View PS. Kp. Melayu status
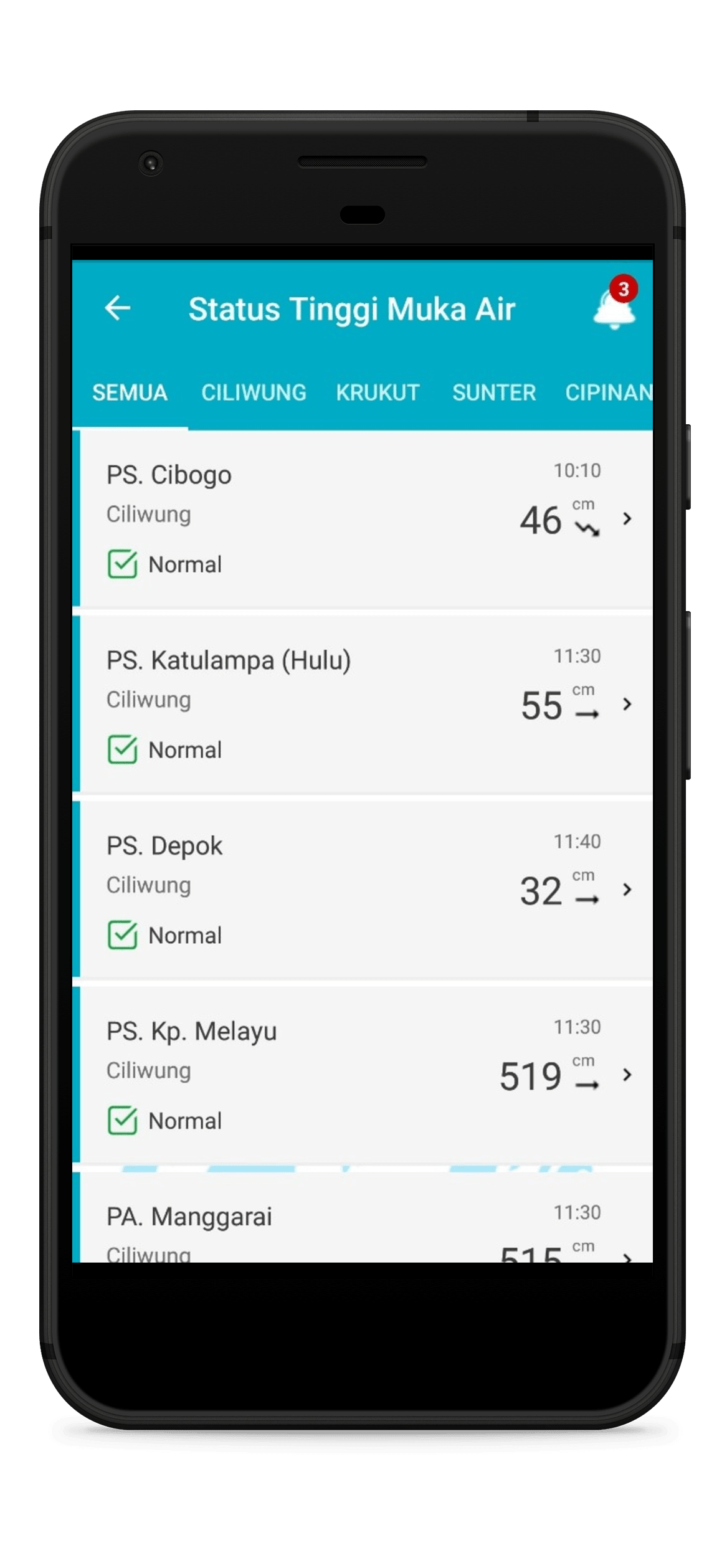 (363, 1075)
